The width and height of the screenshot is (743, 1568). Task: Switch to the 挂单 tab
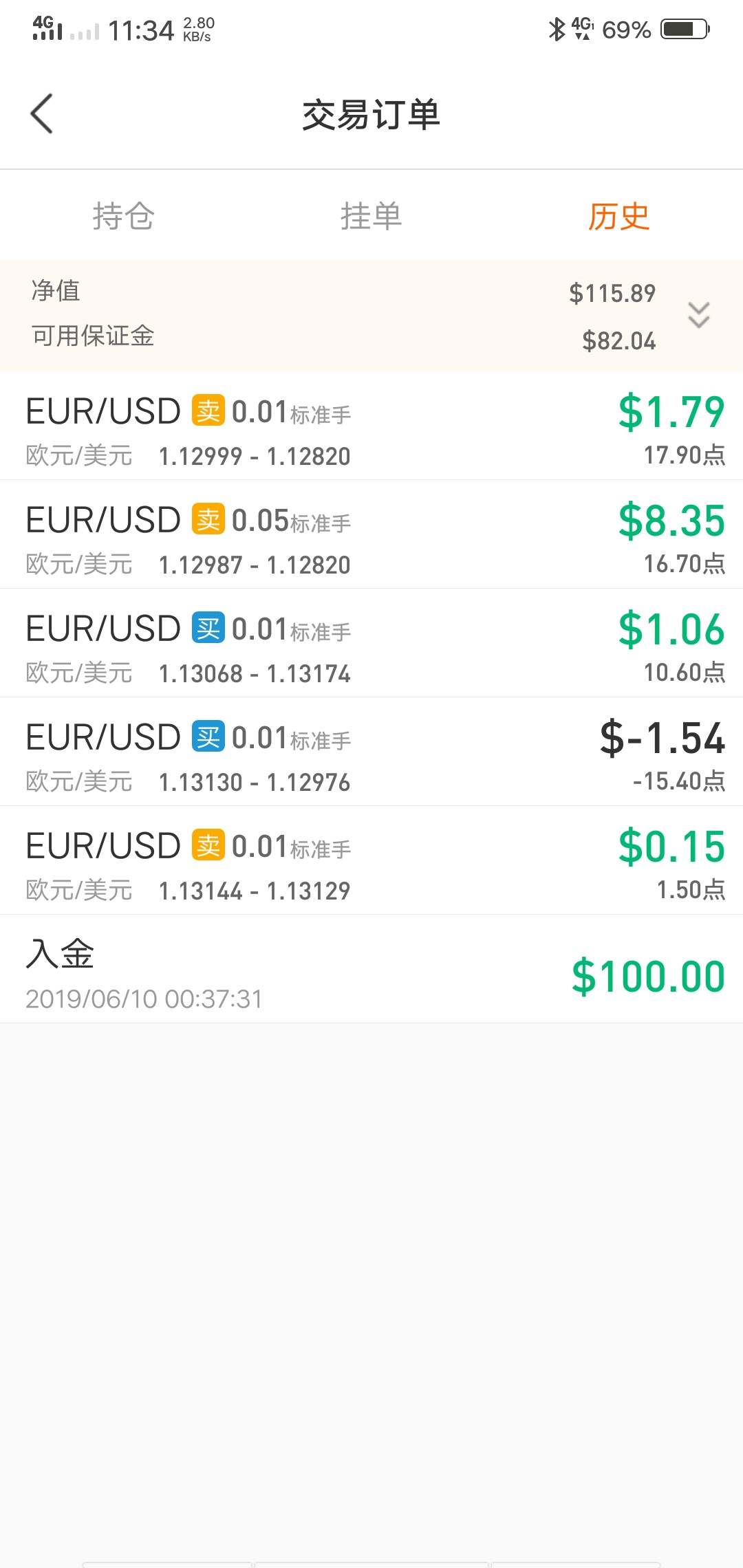pos(371,216)
